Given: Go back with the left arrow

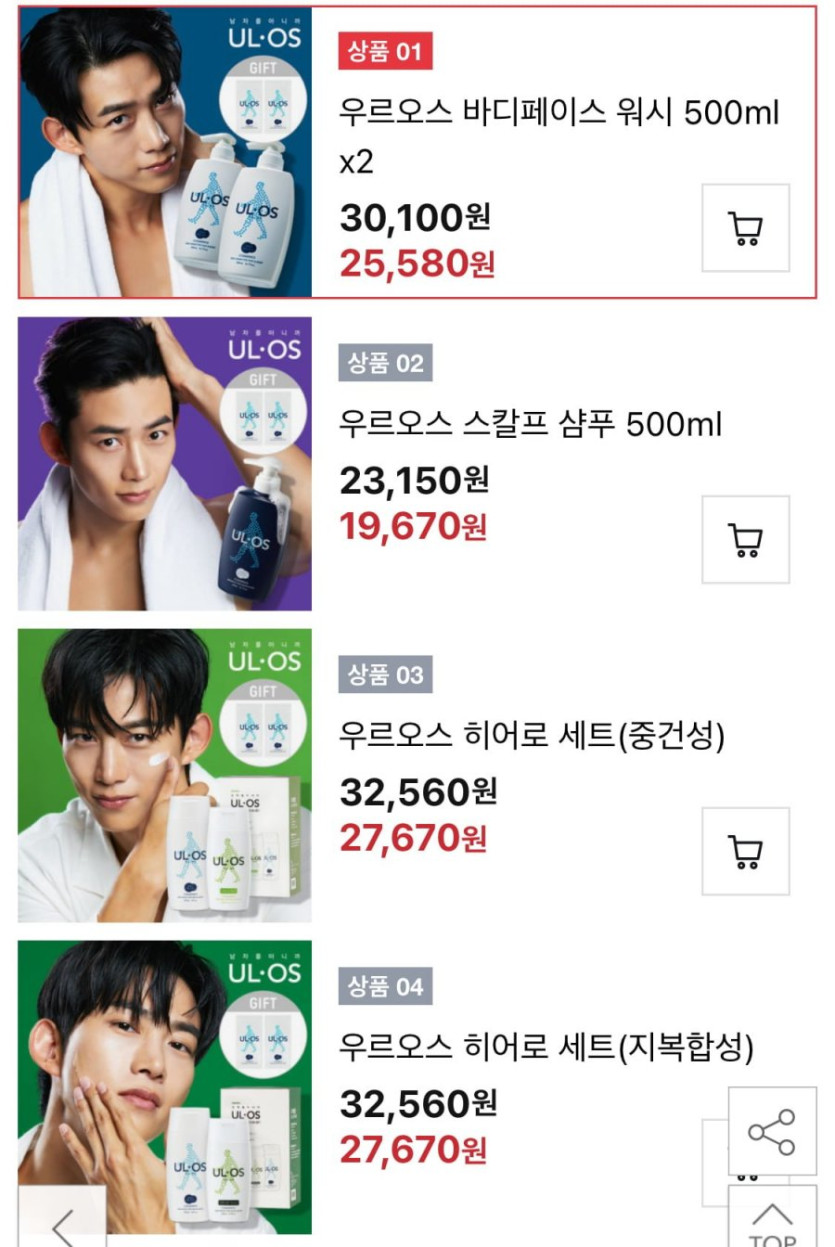Looking at the screenshot, I should point(62,1223).
